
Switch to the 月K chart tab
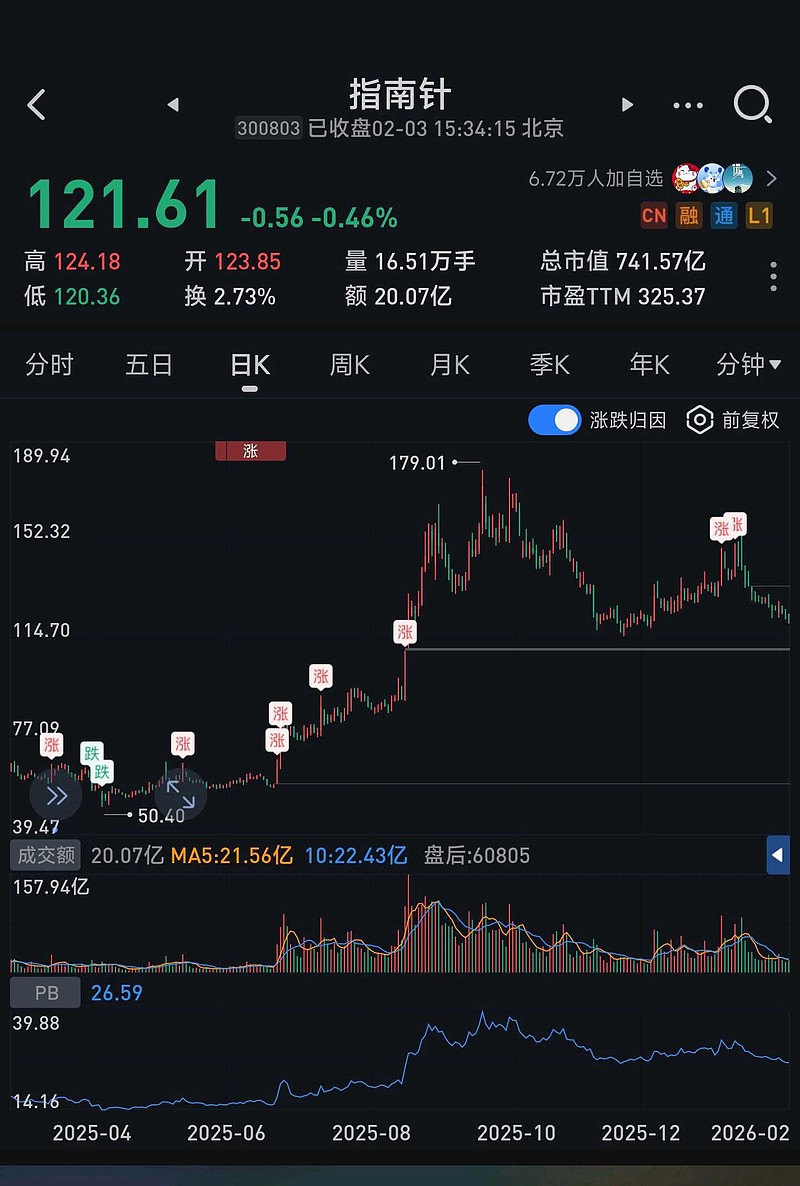[x=450, y=365]
